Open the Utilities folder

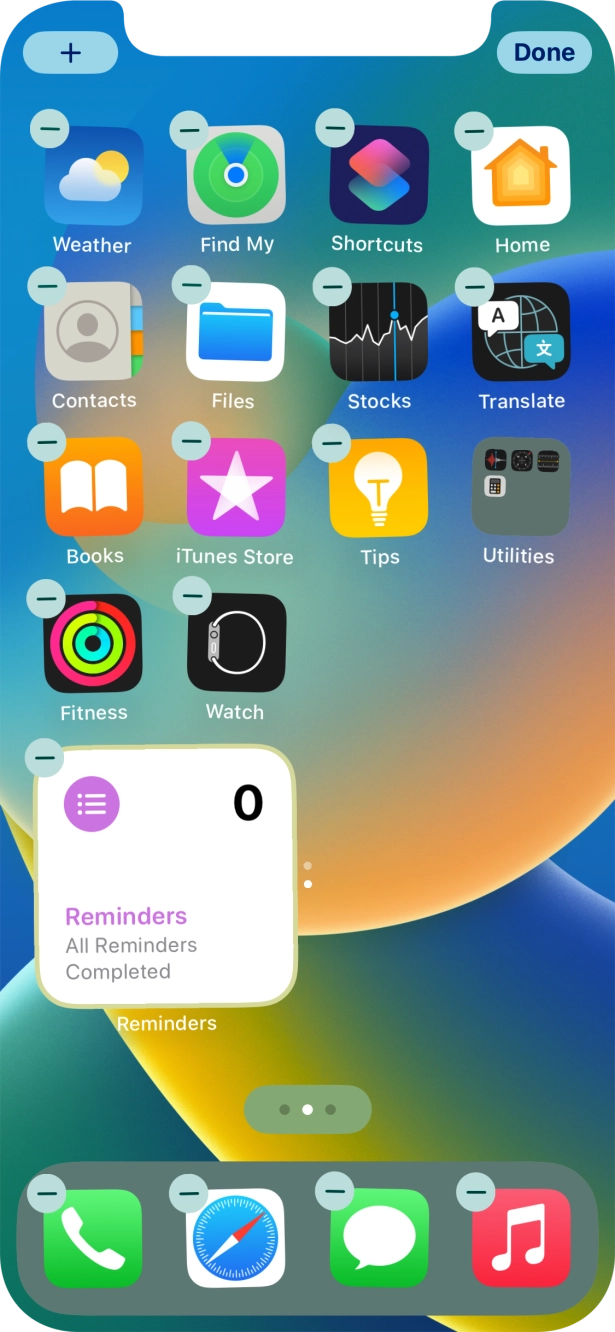[x=521, y=487]
